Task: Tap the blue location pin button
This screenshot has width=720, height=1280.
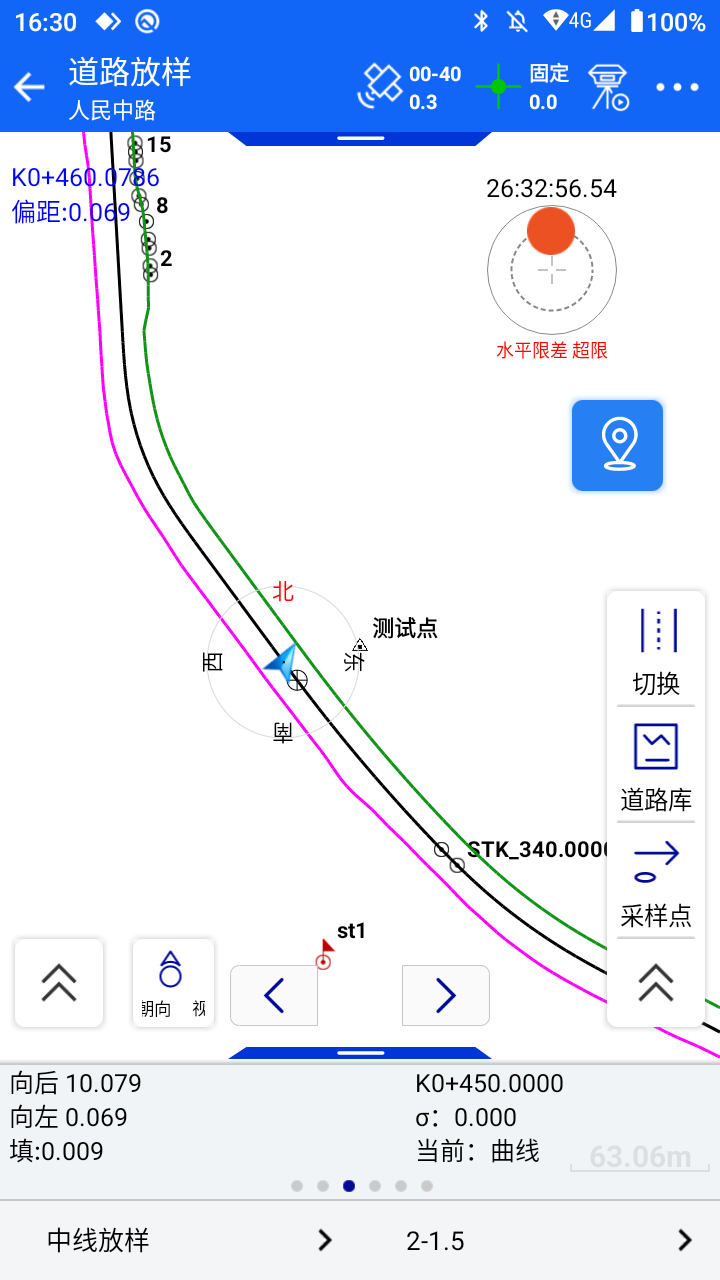Action: coord(617,445)
